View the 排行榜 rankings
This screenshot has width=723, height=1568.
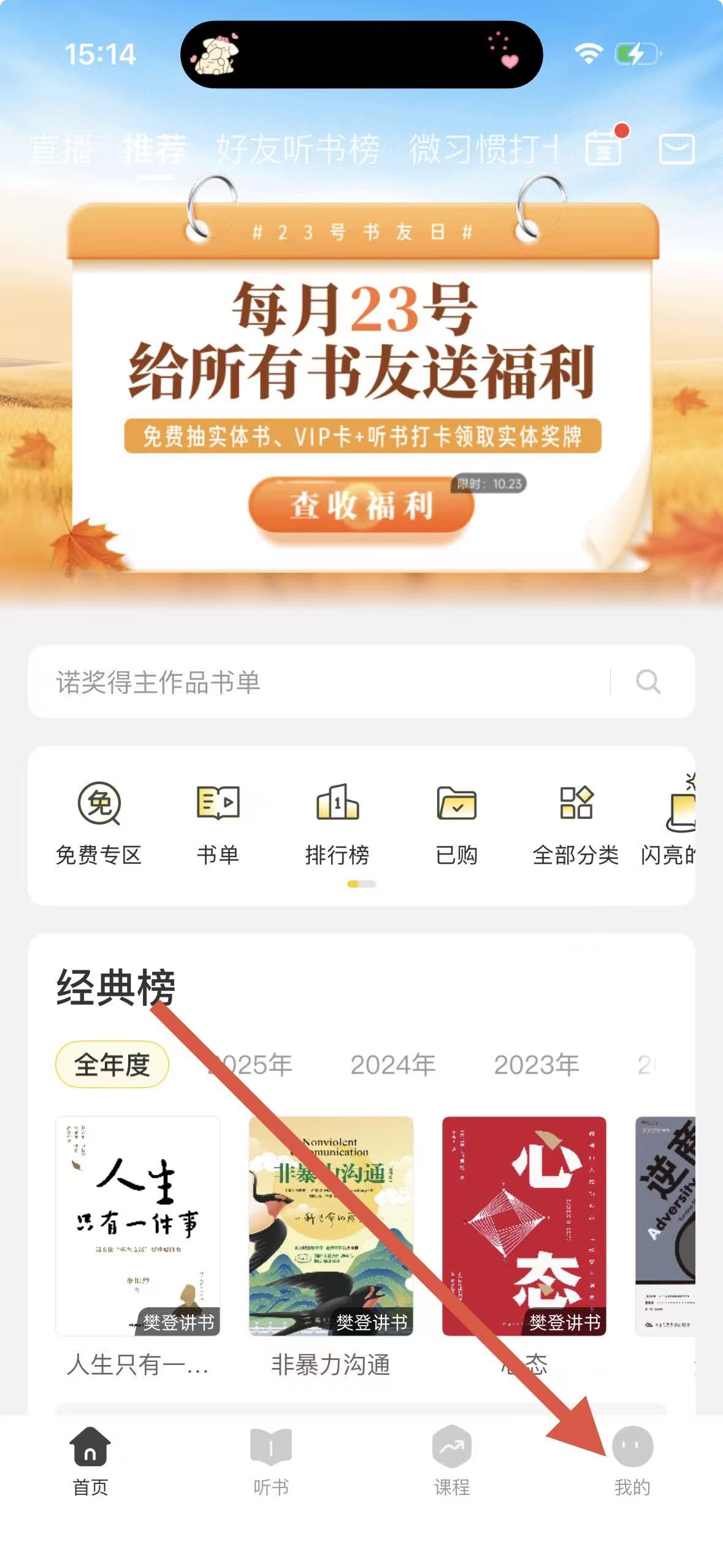click(x=337, y=822)
